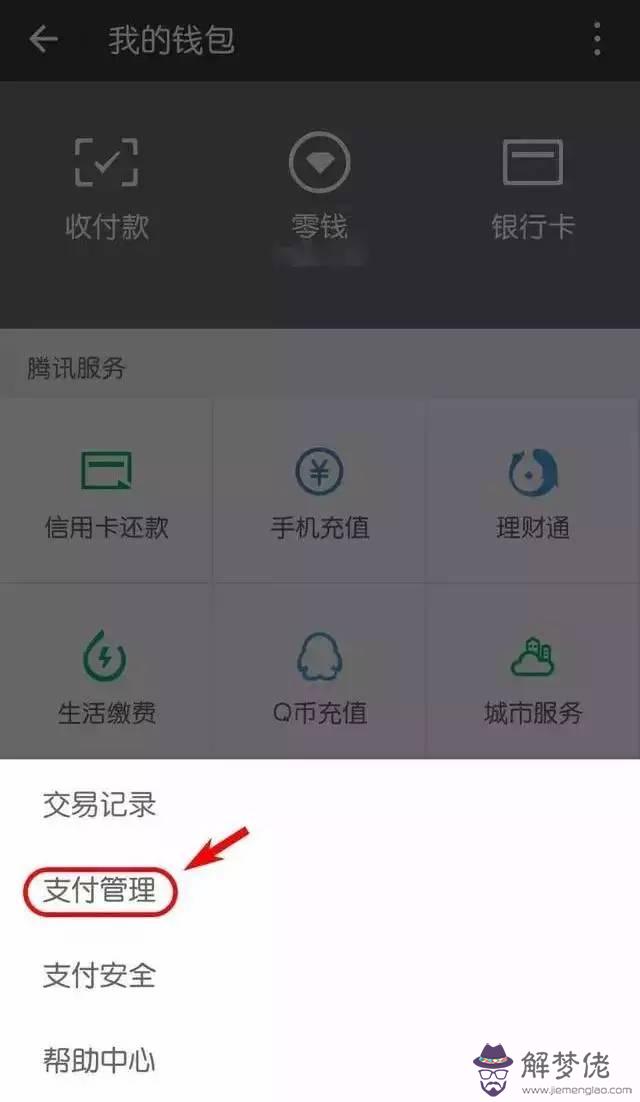Open 信用卡还款 service
This screenshot has width=640, height=1102.
click(106, 492)
